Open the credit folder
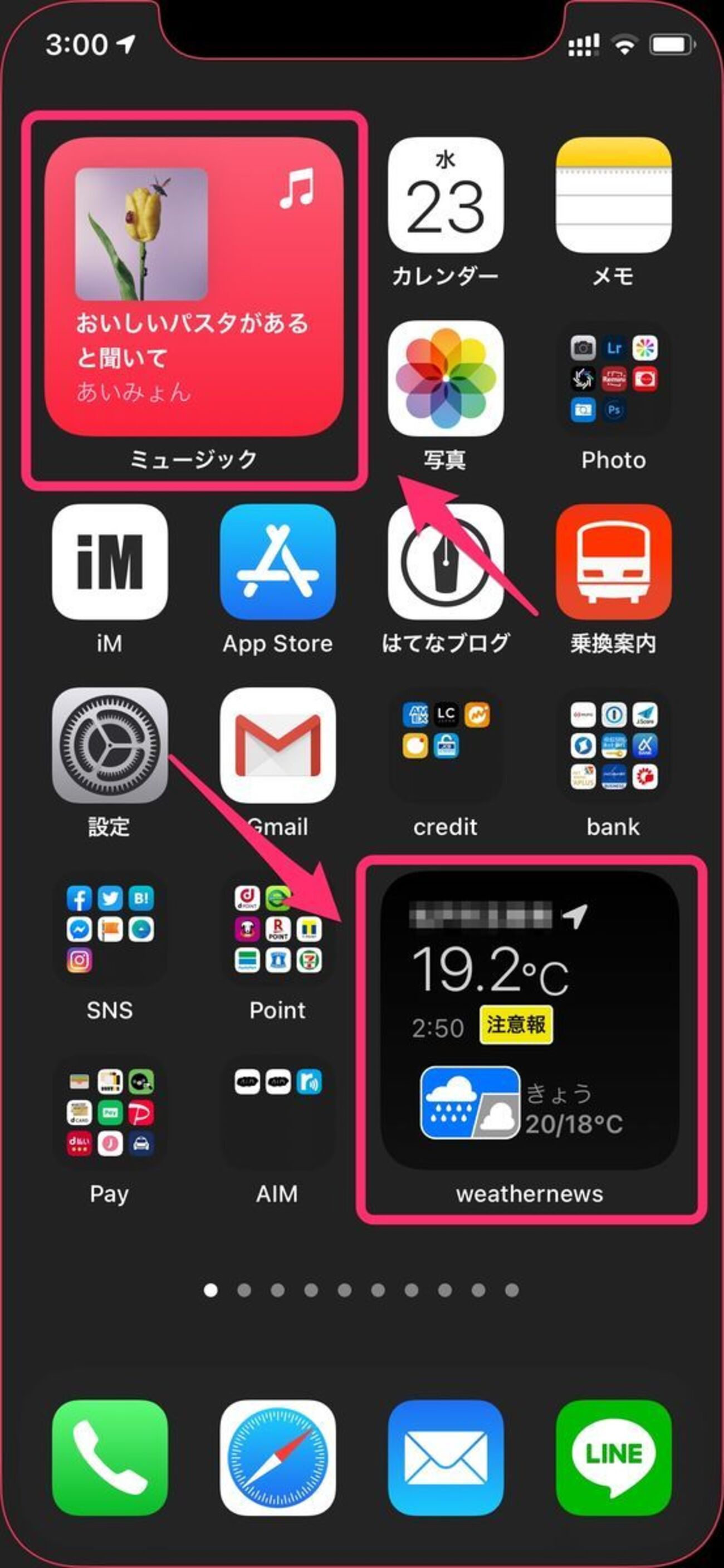This screenshot has width=724, height=1568. tap(445, 745)
